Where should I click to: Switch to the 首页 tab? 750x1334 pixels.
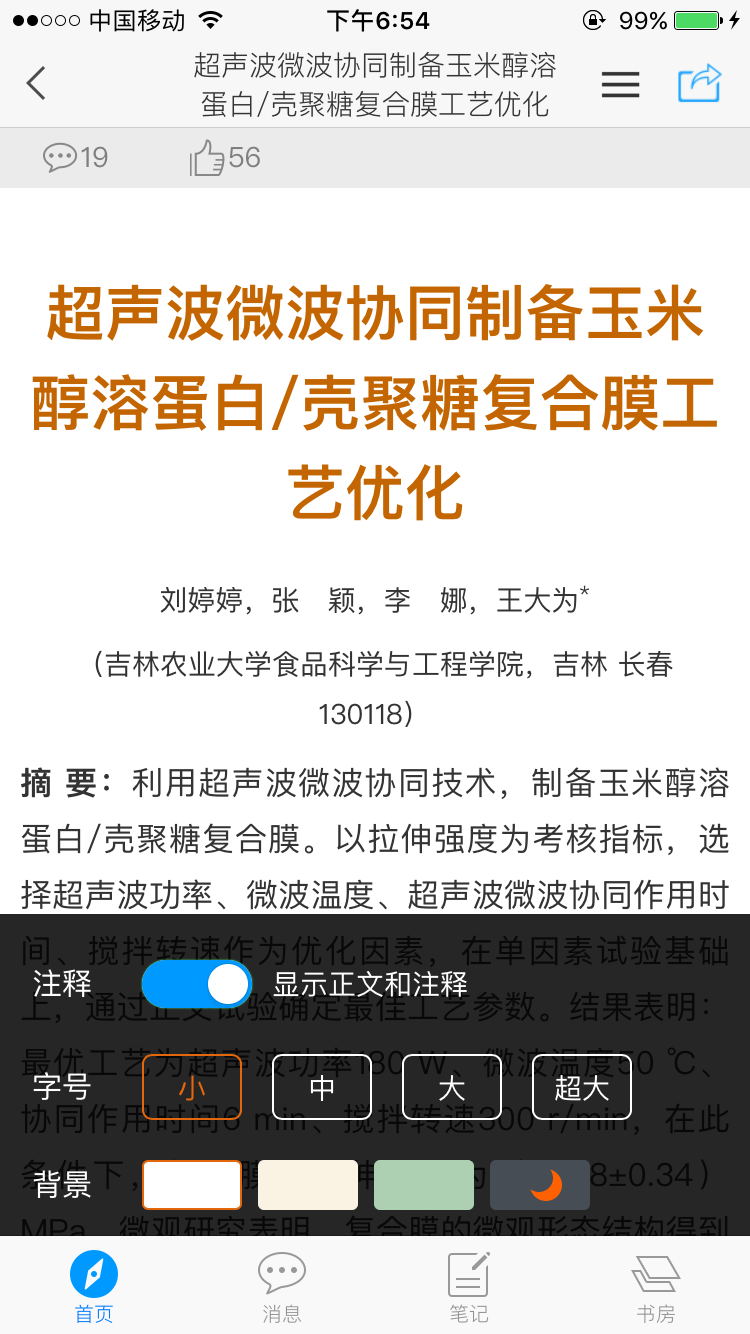(x=94, y=1287)
